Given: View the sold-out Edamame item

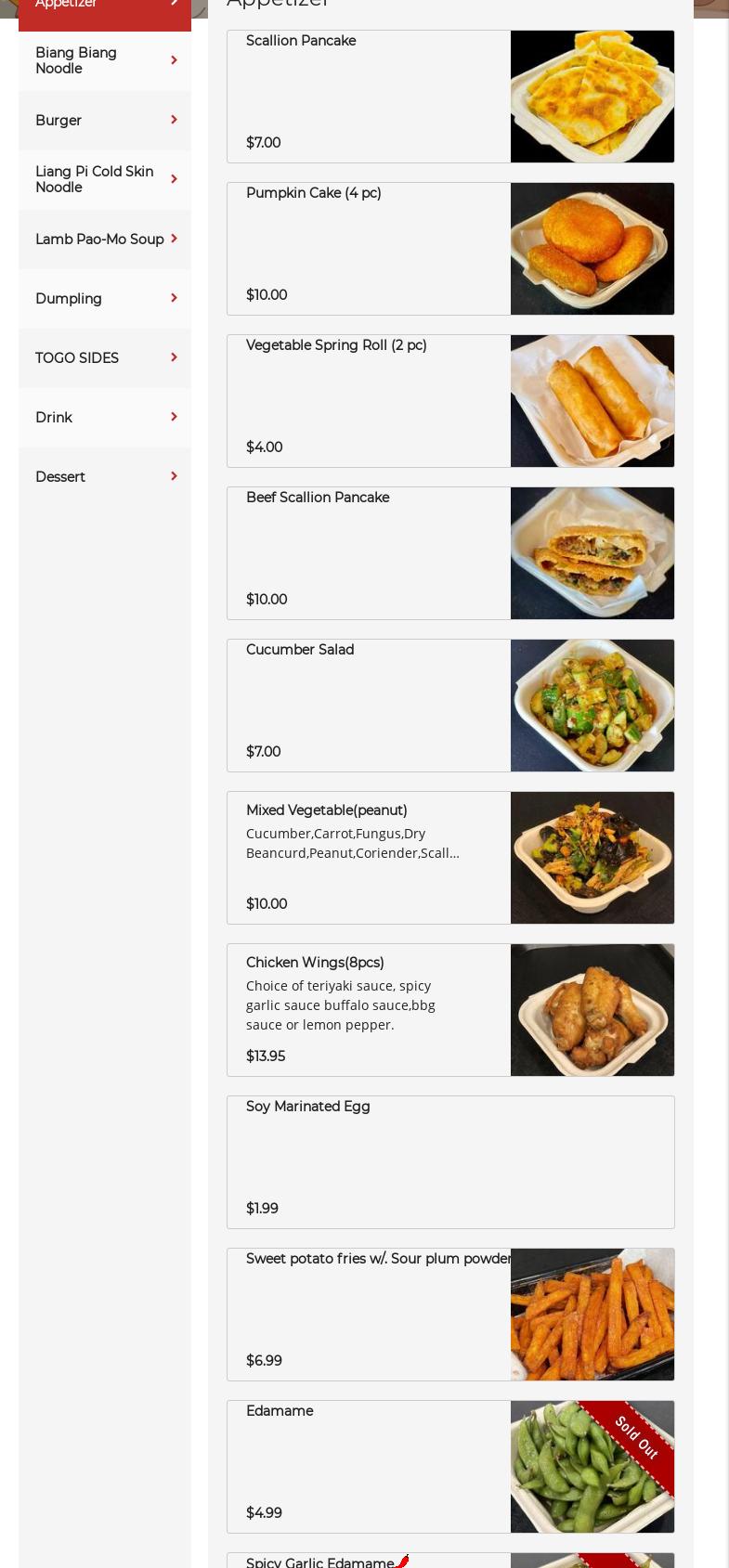Looking at the screenshot, I should [450, 1467].
